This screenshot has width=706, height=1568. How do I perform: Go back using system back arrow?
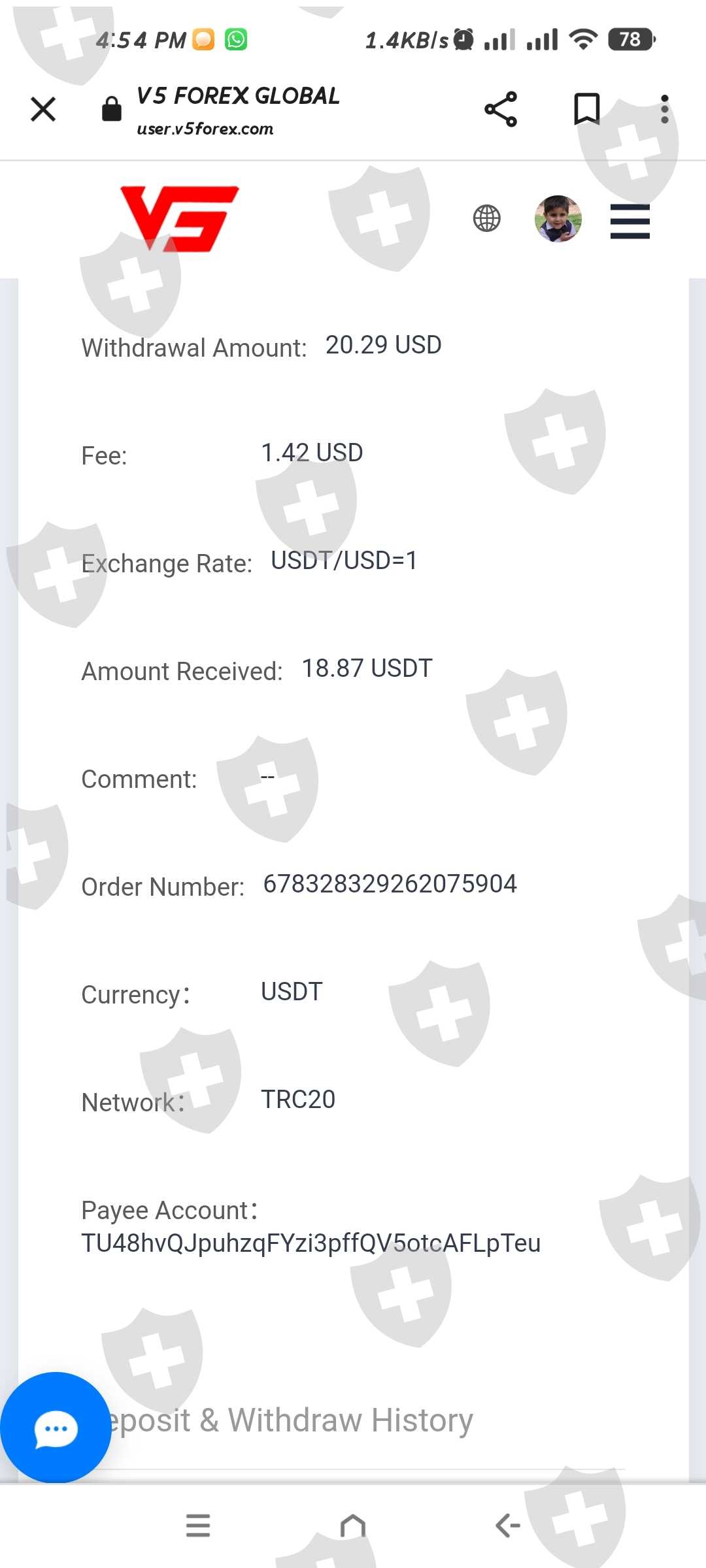click(x=508, y=1526)
